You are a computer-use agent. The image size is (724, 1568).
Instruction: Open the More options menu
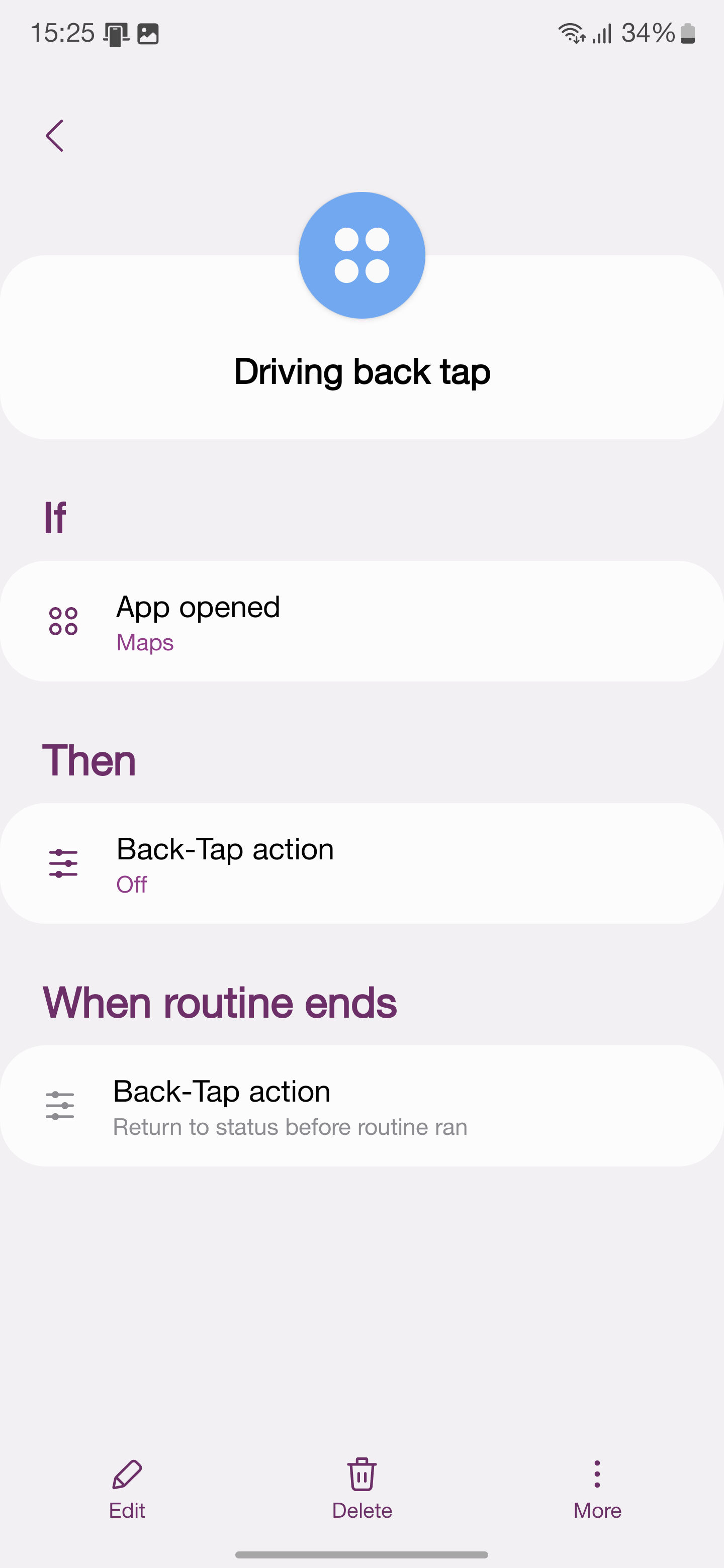[x=597, y=1489]
